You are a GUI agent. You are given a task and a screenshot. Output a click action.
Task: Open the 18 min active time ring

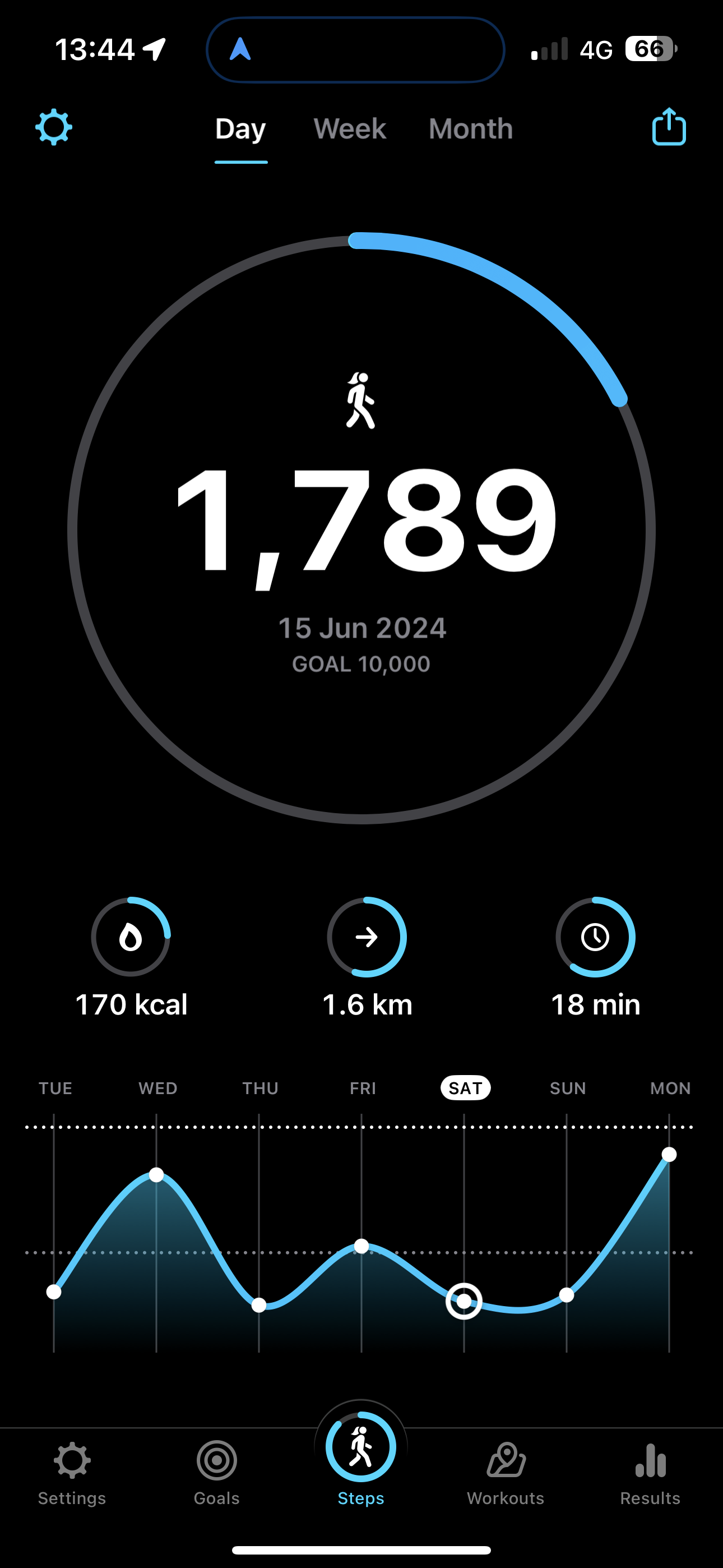coord(595,937)
